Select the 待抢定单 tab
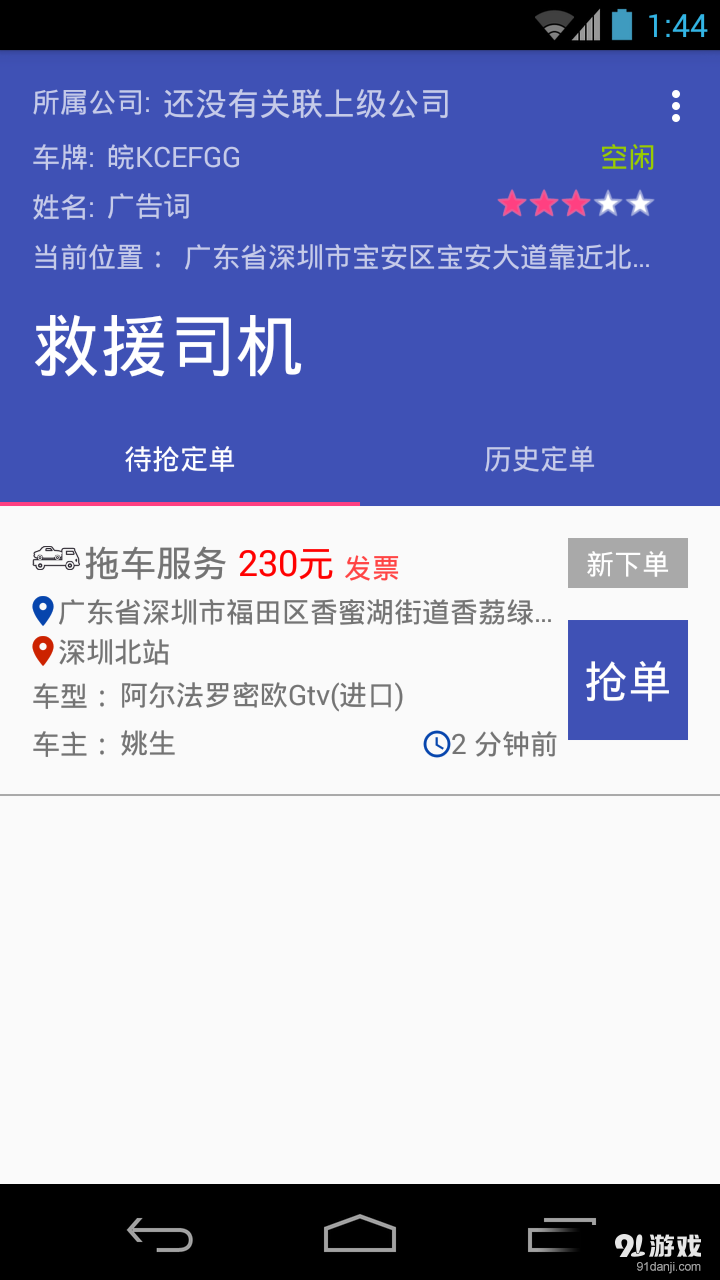Viewport: 720px width, 1280px height. (x=180, y=460)
